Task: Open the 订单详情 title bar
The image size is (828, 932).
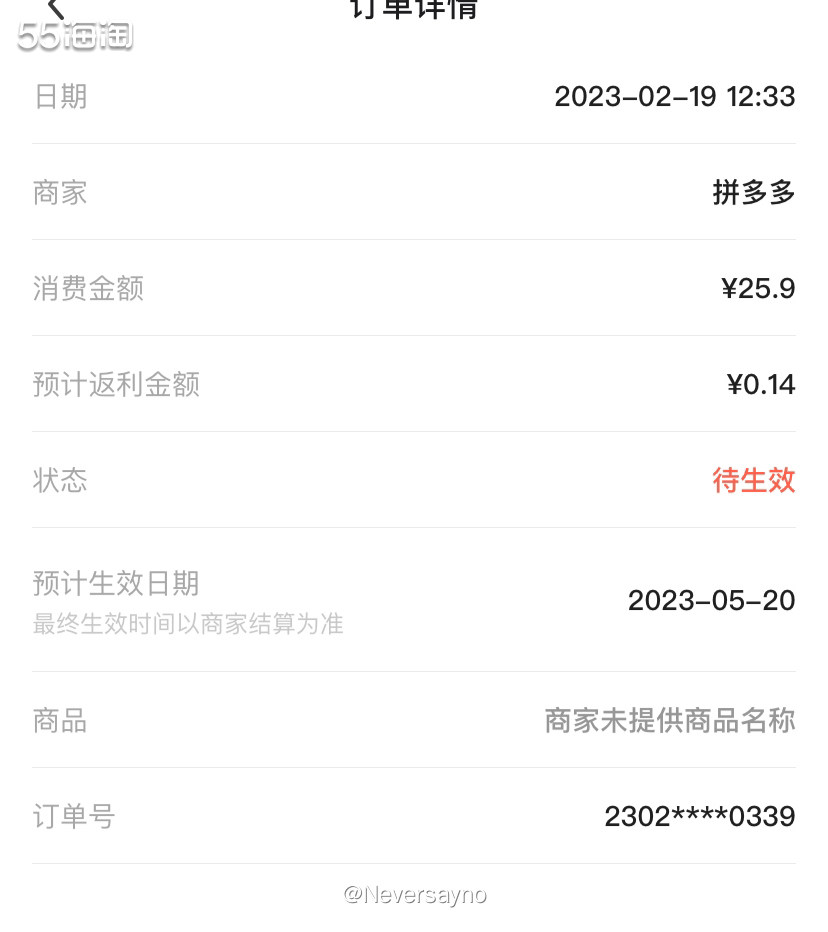Action: 413,12
